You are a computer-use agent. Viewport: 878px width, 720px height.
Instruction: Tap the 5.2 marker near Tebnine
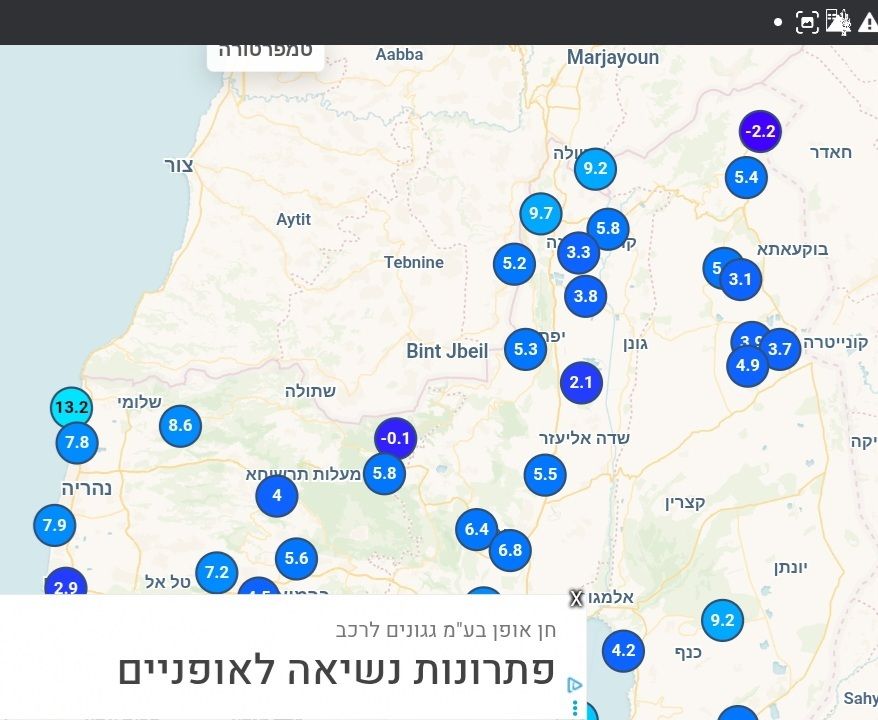(514, 264)
